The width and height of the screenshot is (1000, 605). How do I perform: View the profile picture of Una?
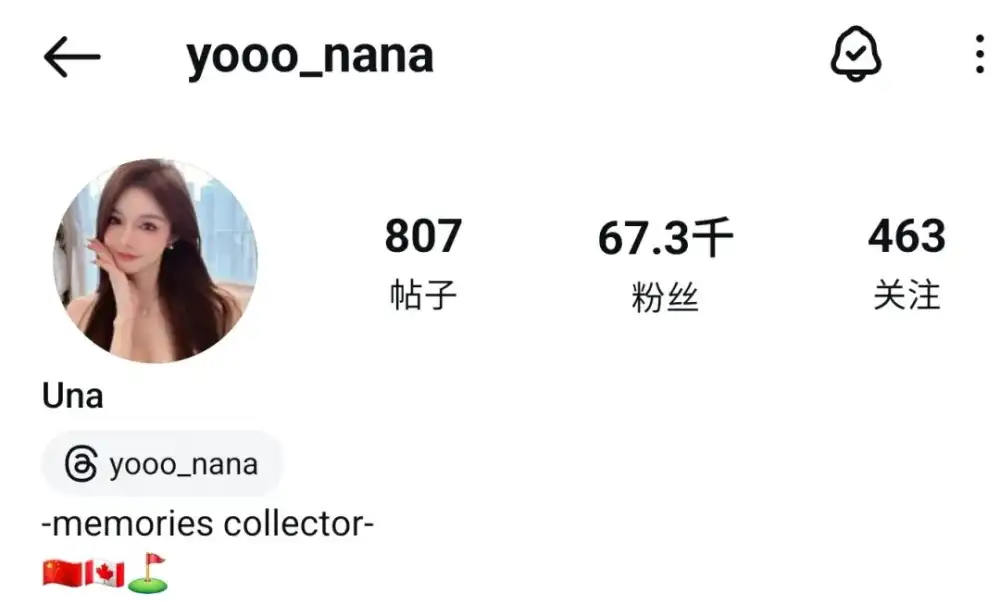[155, 260]
